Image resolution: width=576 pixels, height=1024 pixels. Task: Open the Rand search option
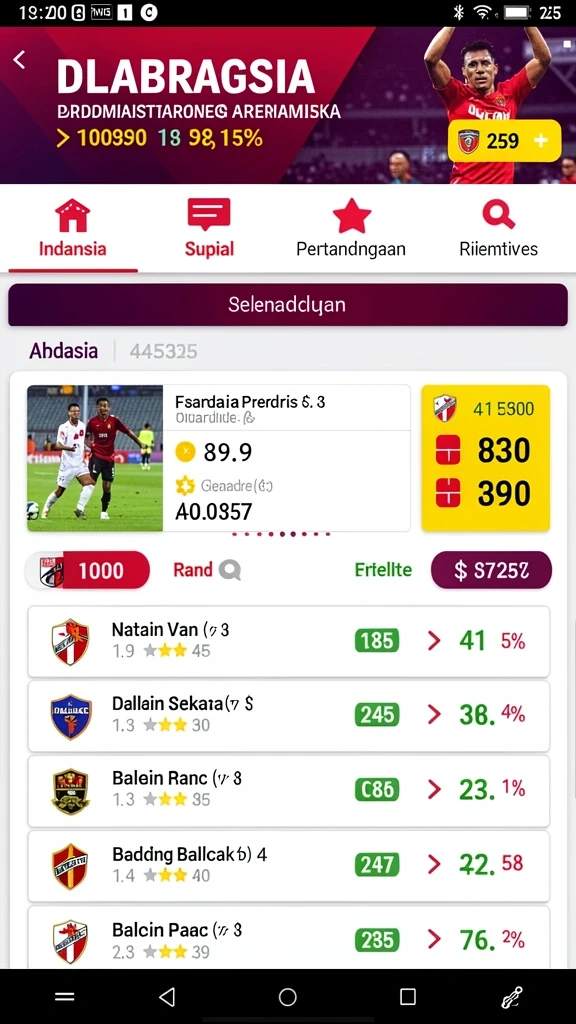207,569
